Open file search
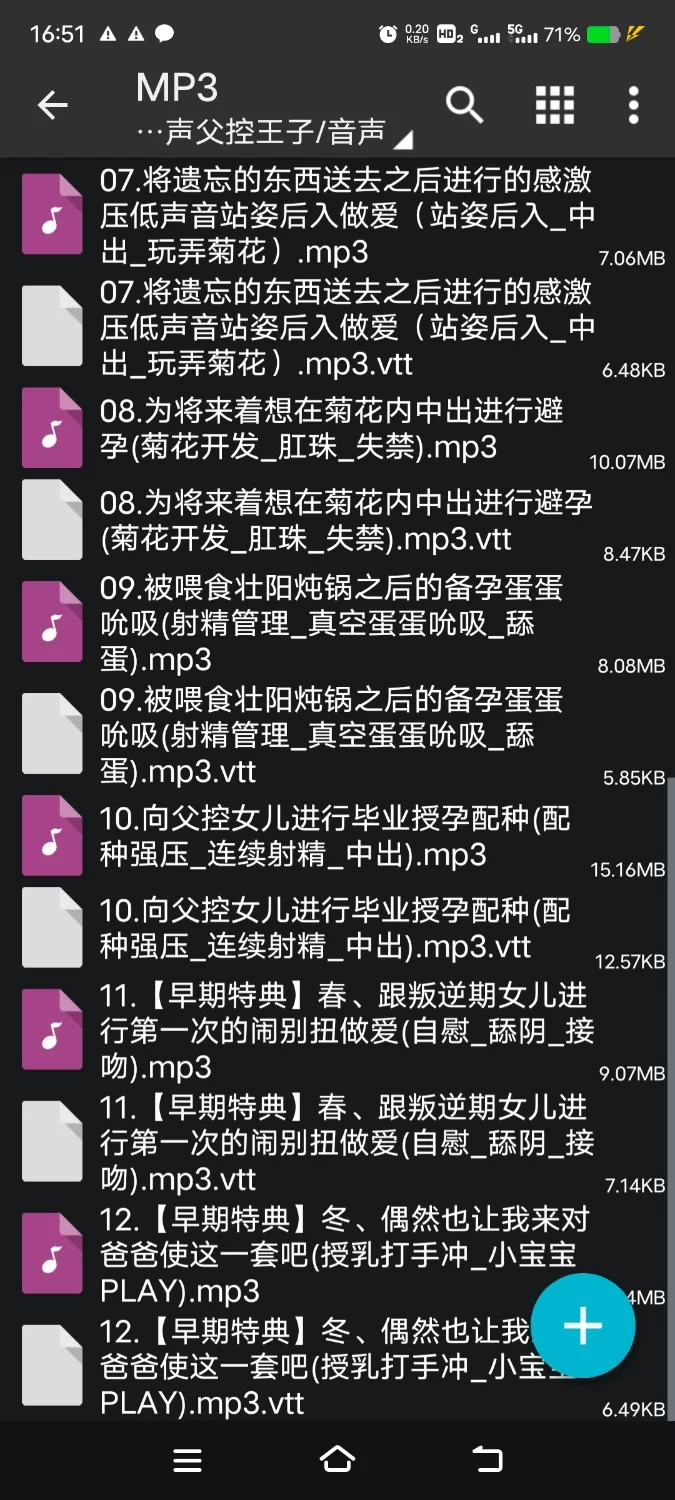Screen dimensions: 675x1500 click(x=464, y=105)
